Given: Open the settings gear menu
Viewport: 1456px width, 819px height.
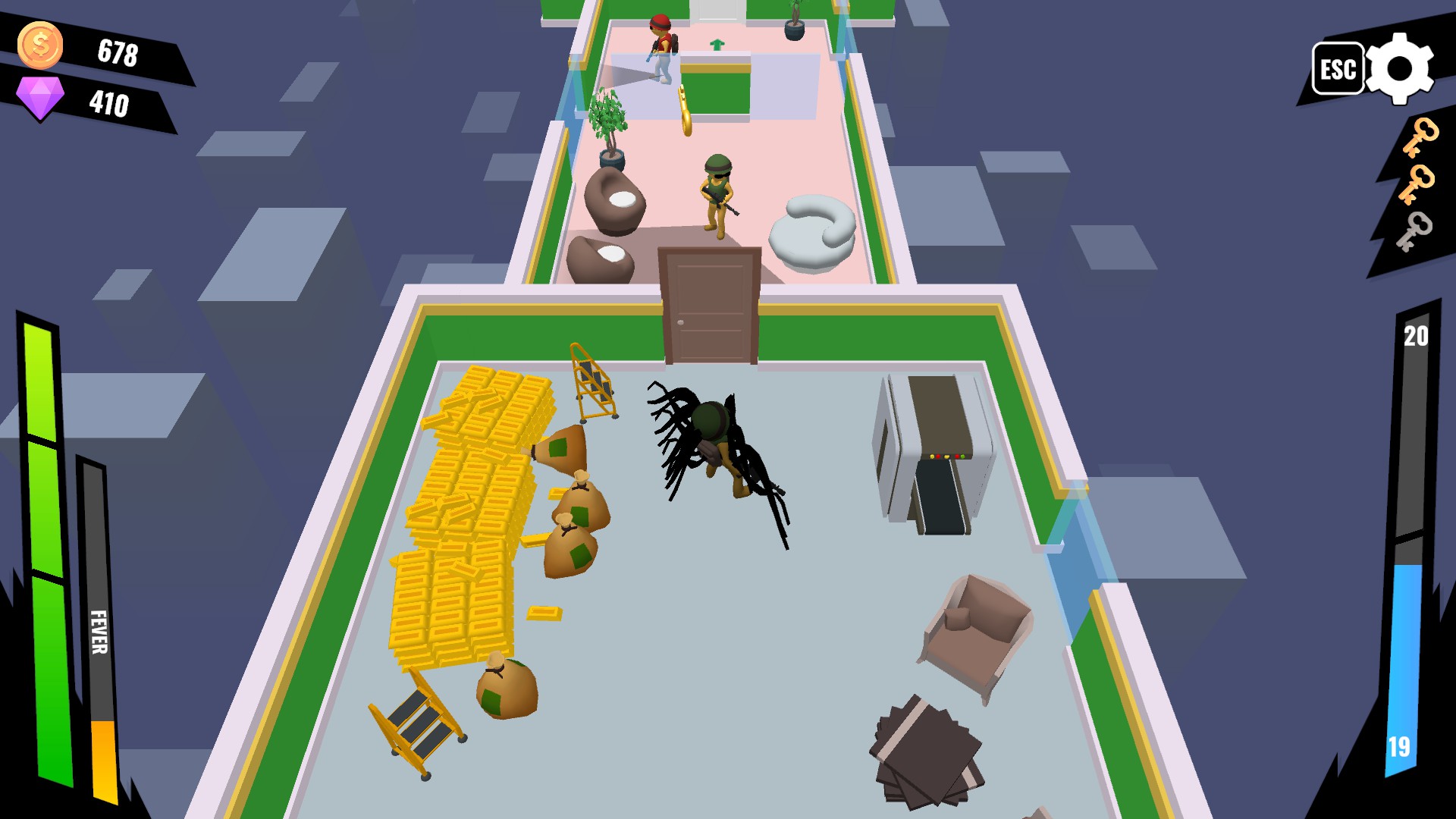Looking at the screenshot, I should pos(1399,69).
